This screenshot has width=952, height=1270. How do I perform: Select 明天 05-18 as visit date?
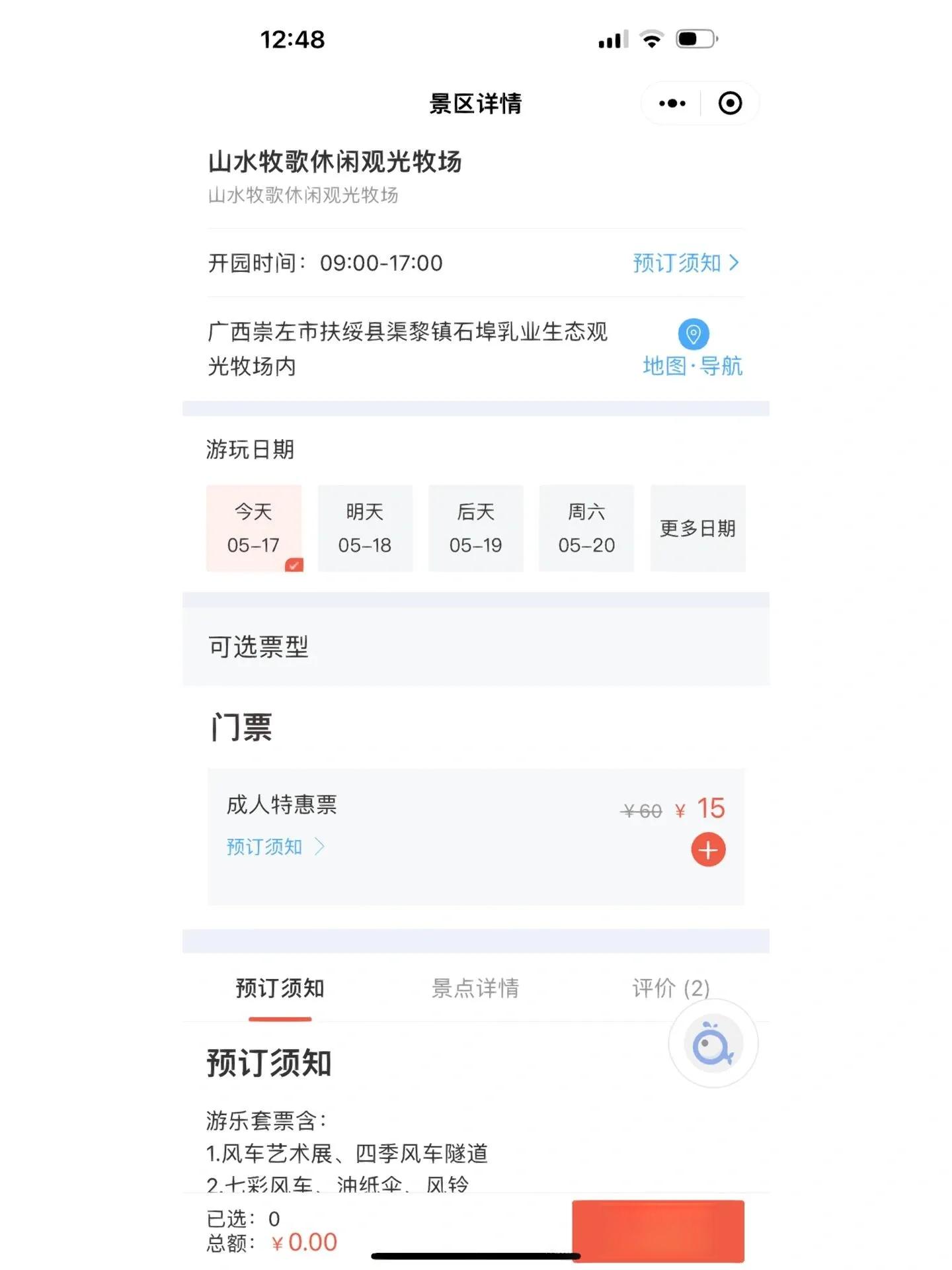click(365, 528)
